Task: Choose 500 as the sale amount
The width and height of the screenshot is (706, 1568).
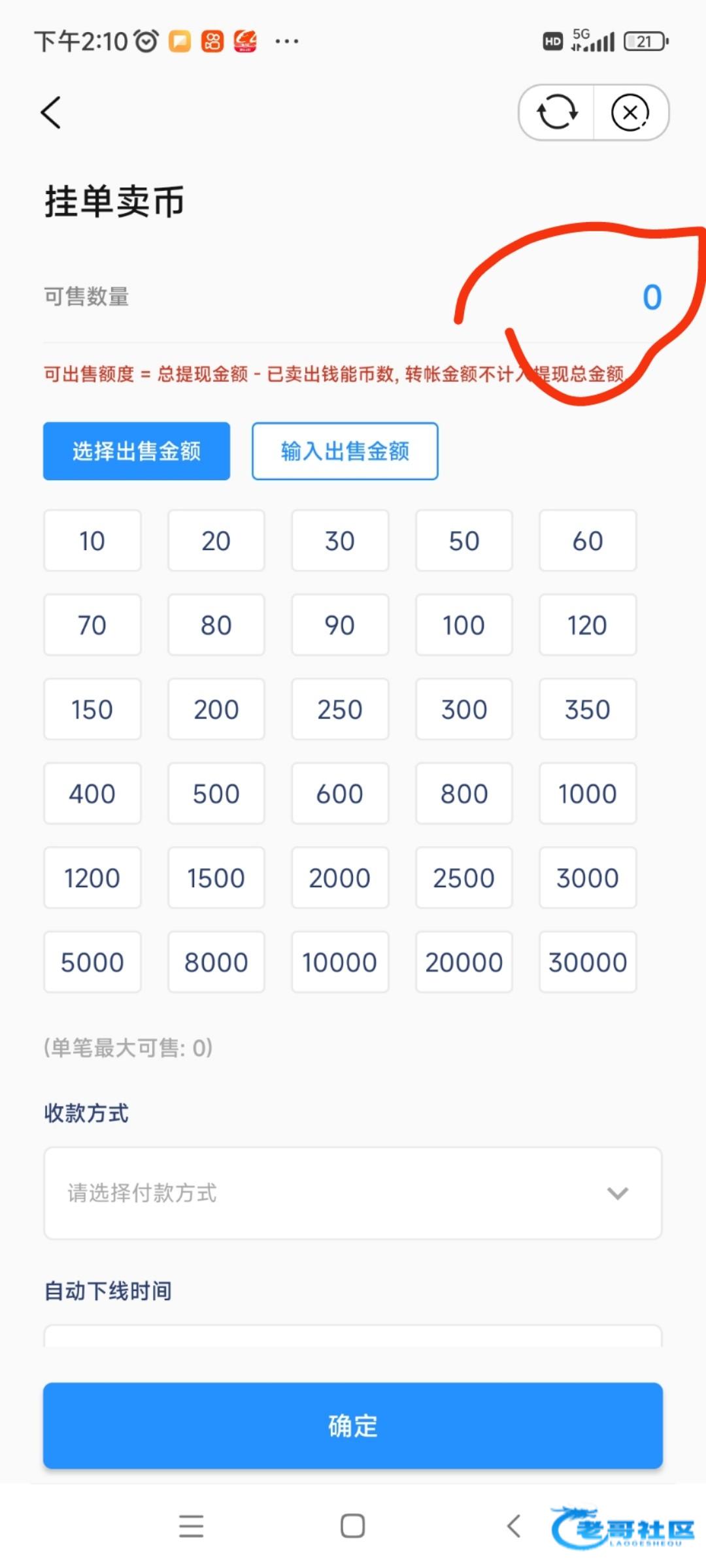Action: tap(216, 793)
